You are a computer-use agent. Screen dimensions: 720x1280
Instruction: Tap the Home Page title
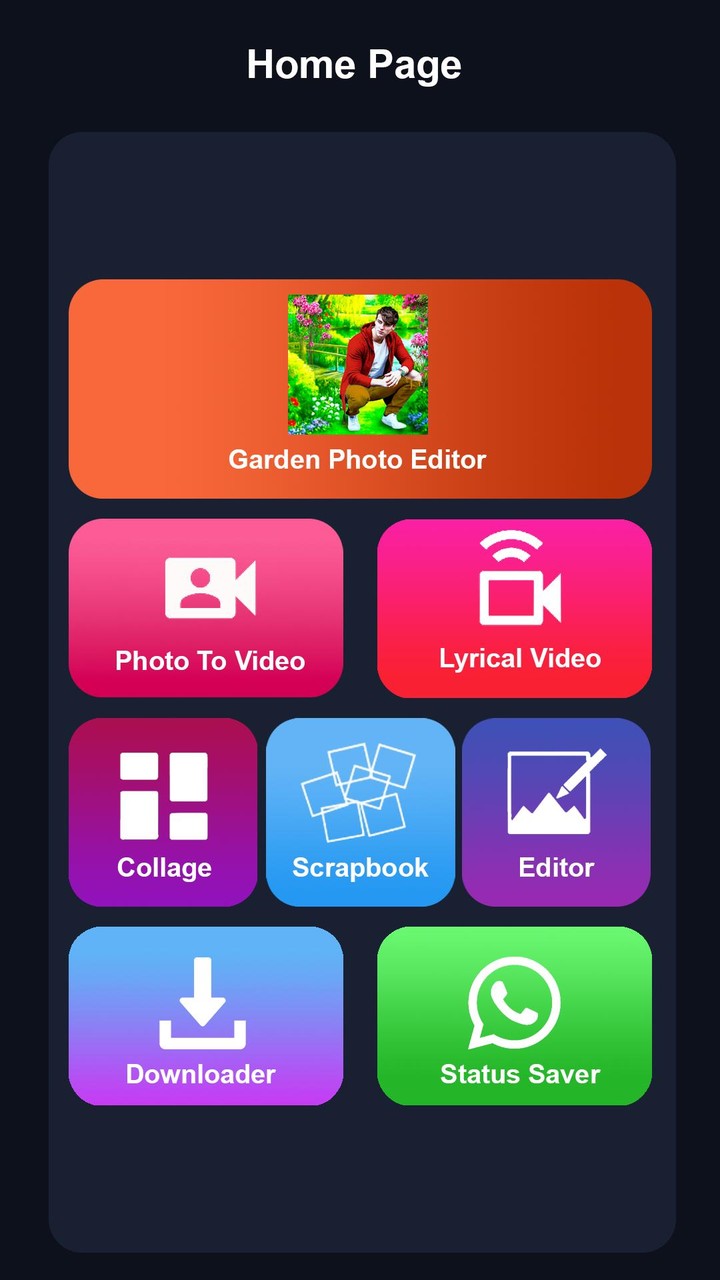[353, 64]
